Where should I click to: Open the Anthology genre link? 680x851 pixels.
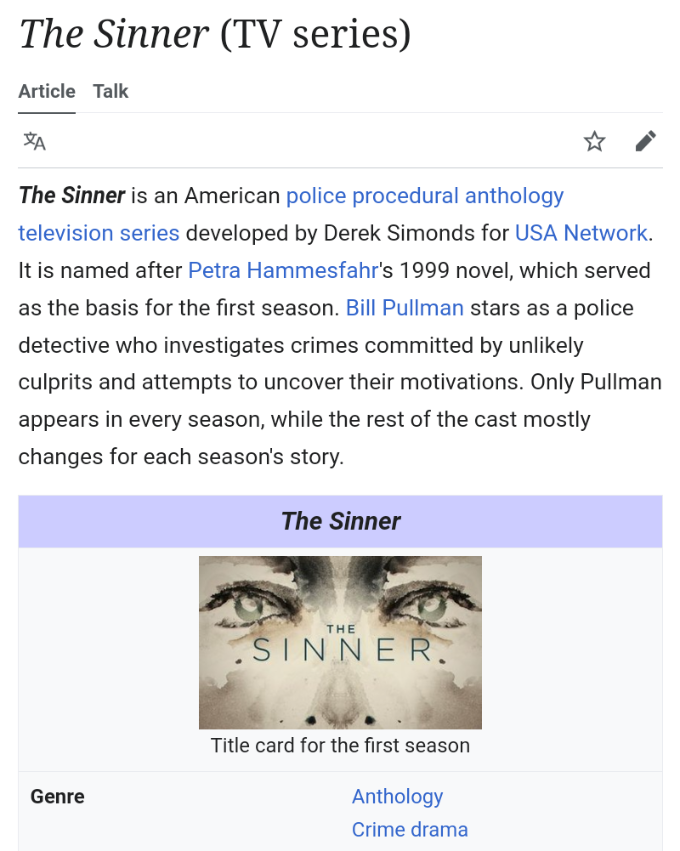coord(397,797)
